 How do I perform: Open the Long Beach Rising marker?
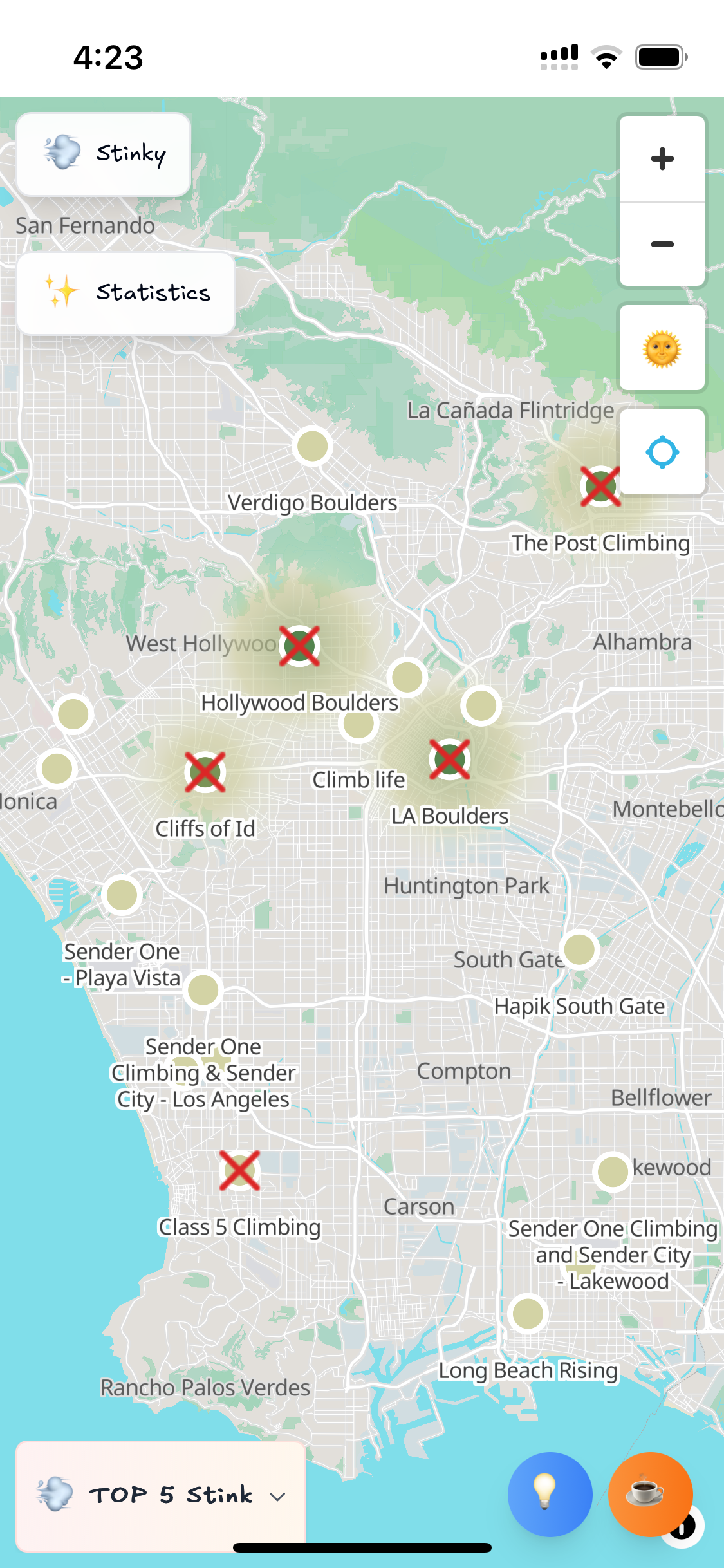[528, 1313]
